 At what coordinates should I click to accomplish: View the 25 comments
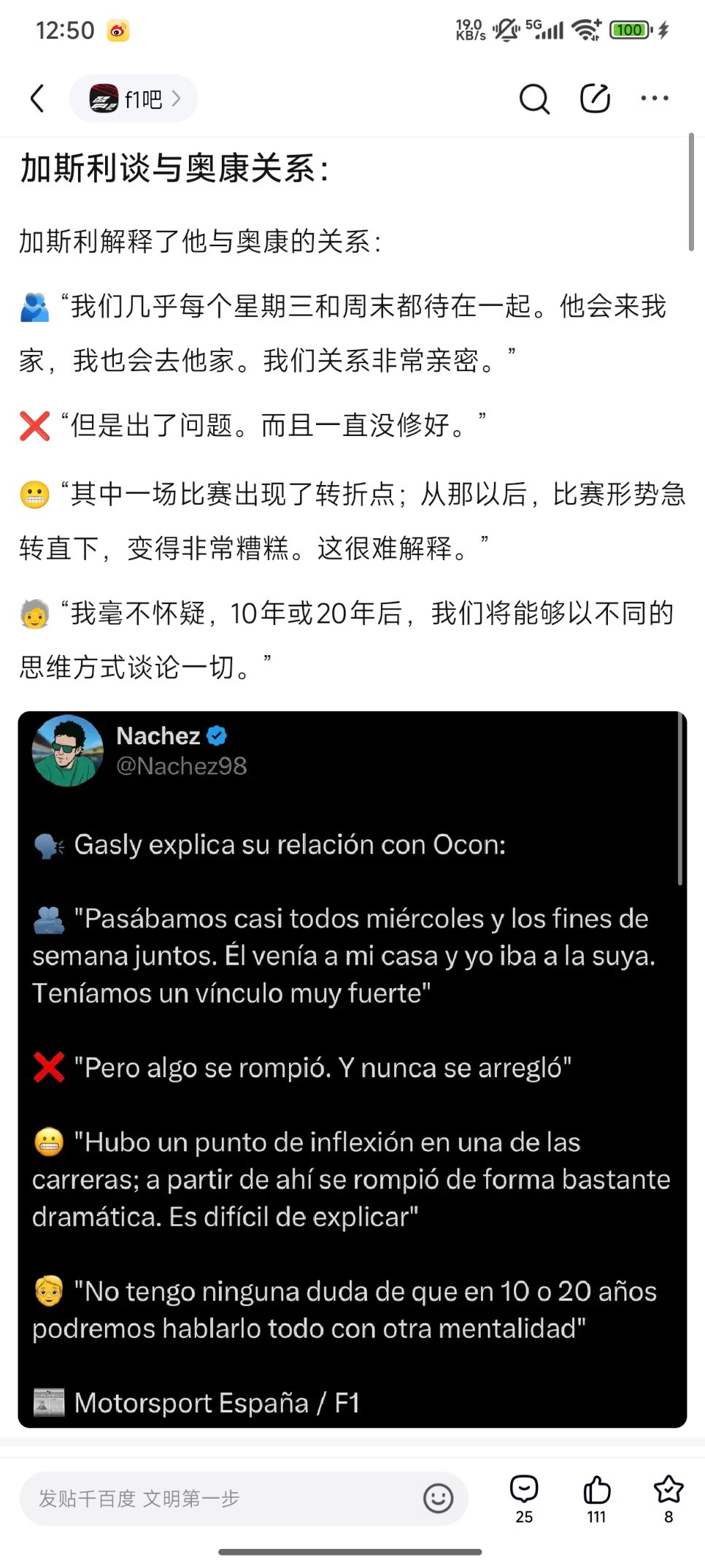tap(524, 1499)
